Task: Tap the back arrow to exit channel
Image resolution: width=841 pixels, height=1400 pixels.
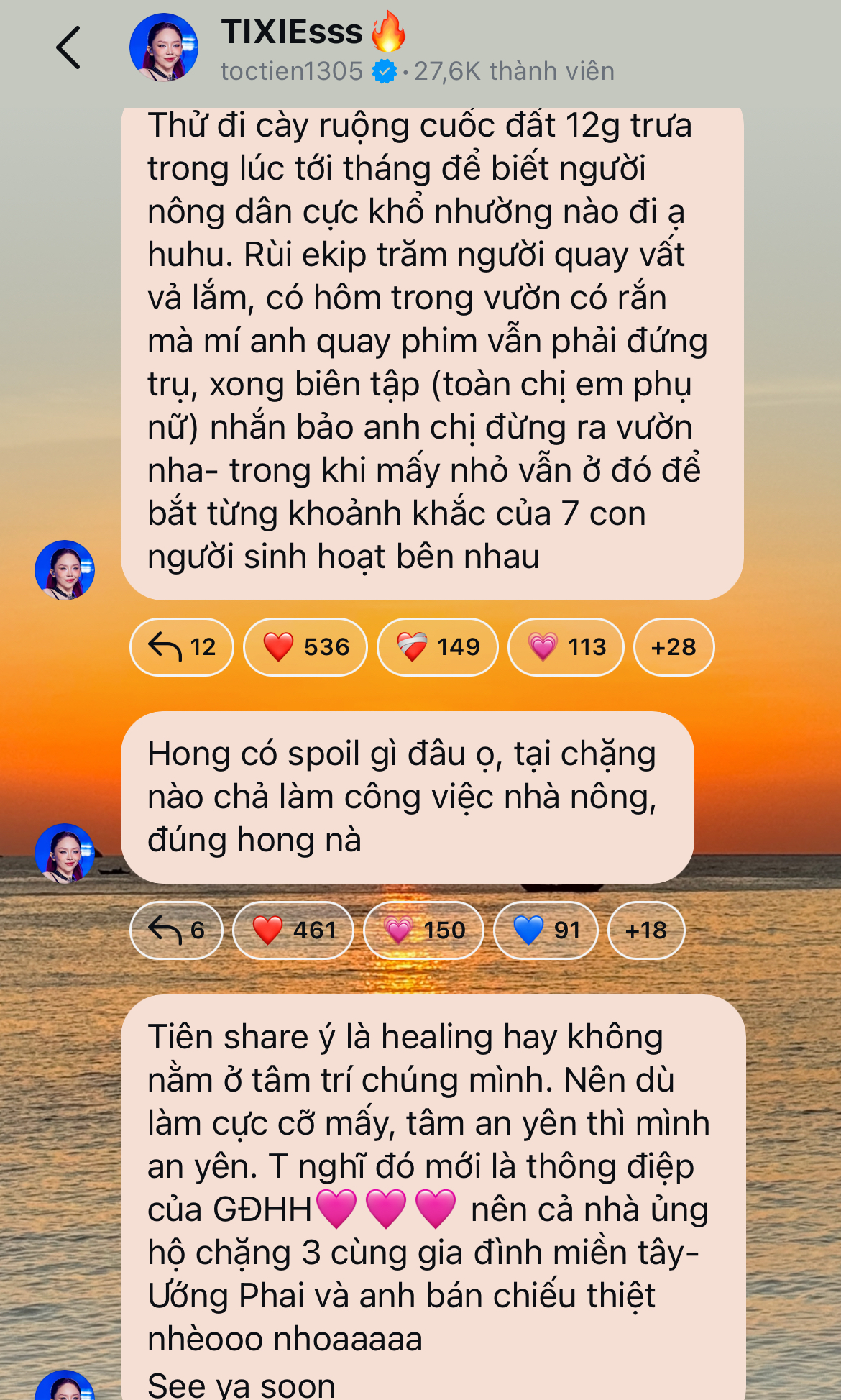Action: tap(68, 45)
